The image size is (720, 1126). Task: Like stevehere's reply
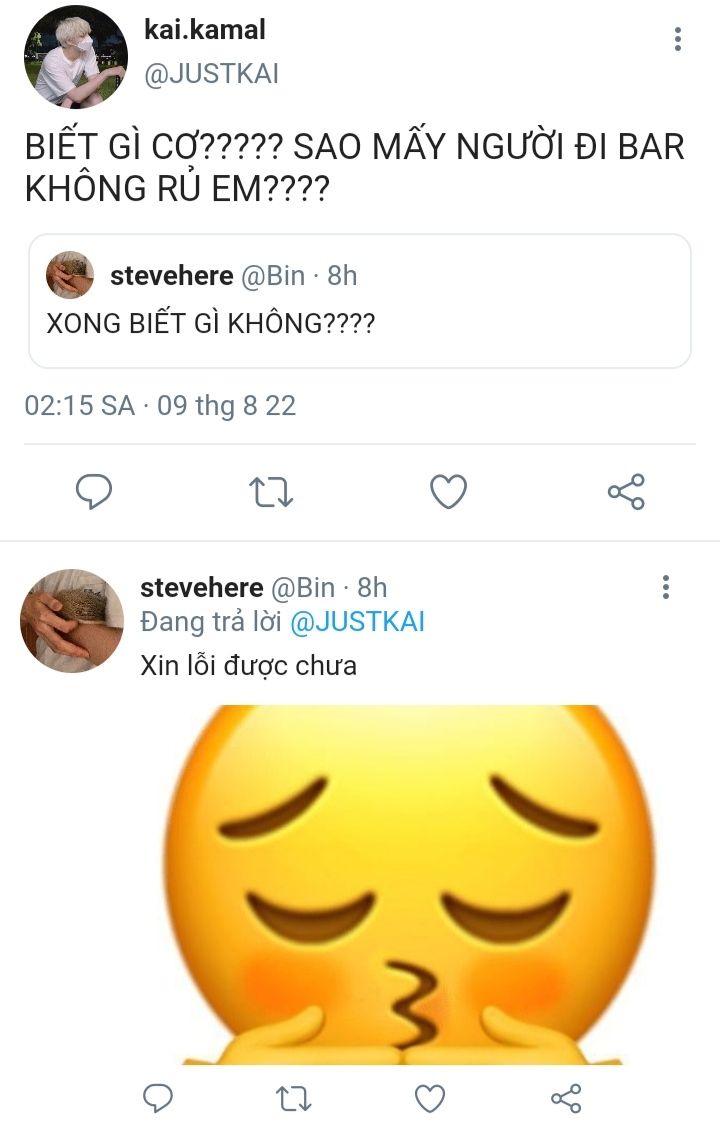[x=430, y=1099]
